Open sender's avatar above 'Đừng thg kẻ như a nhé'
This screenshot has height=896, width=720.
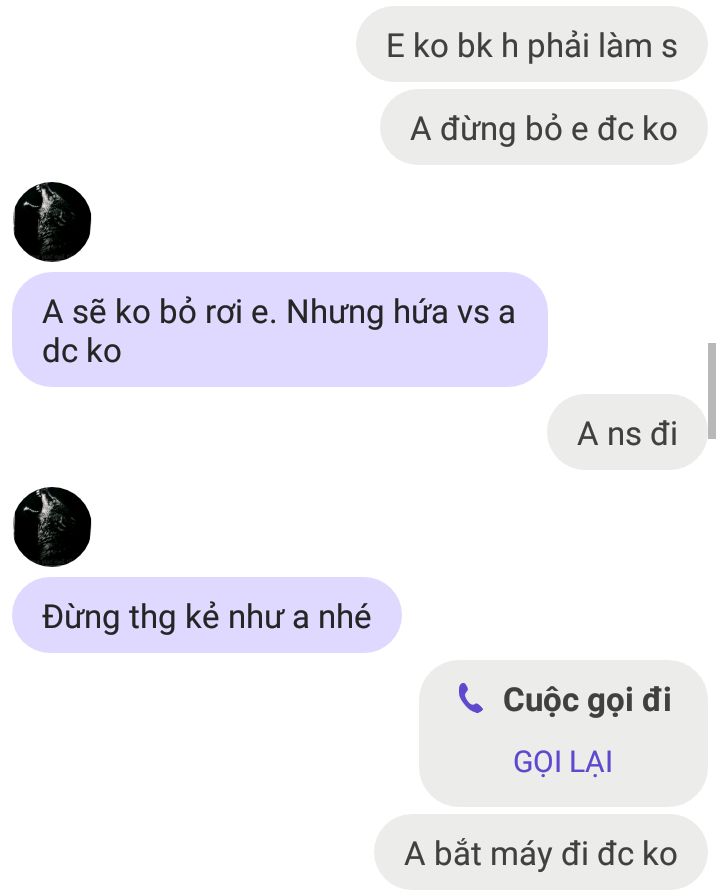(x=52, y=527)
